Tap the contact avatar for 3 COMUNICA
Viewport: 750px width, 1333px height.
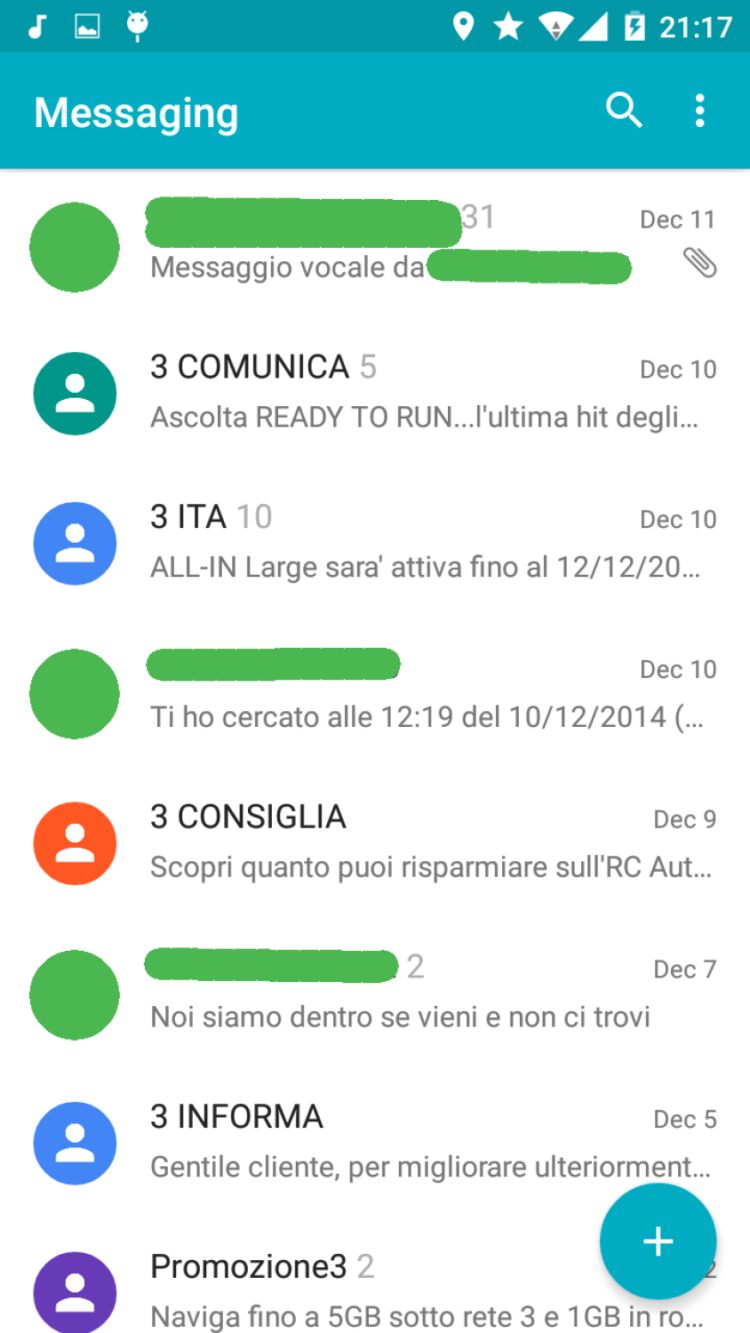coord(74,392)
